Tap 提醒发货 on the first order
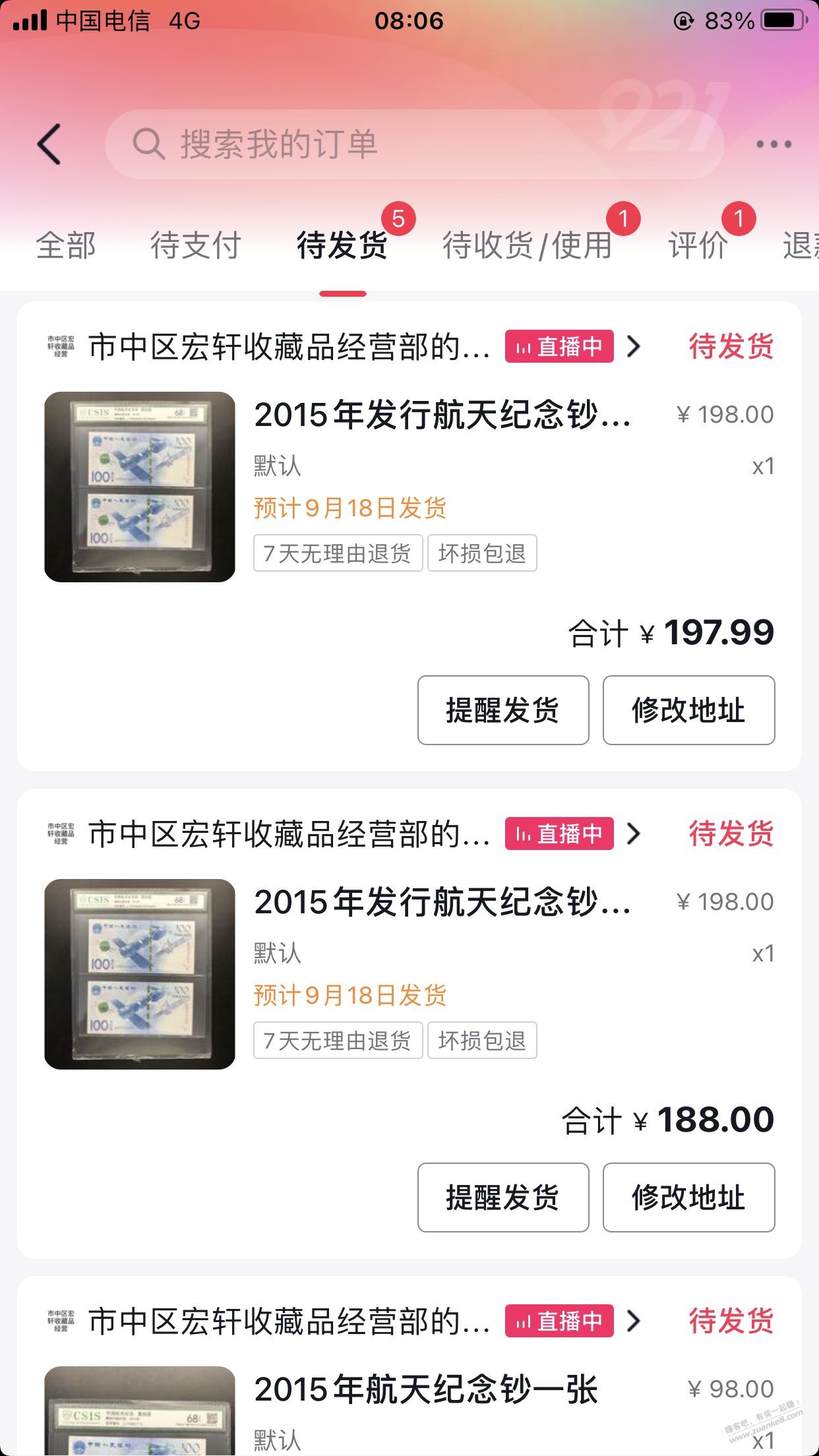This screenshot has height=1456, width=819. point(502,710)
